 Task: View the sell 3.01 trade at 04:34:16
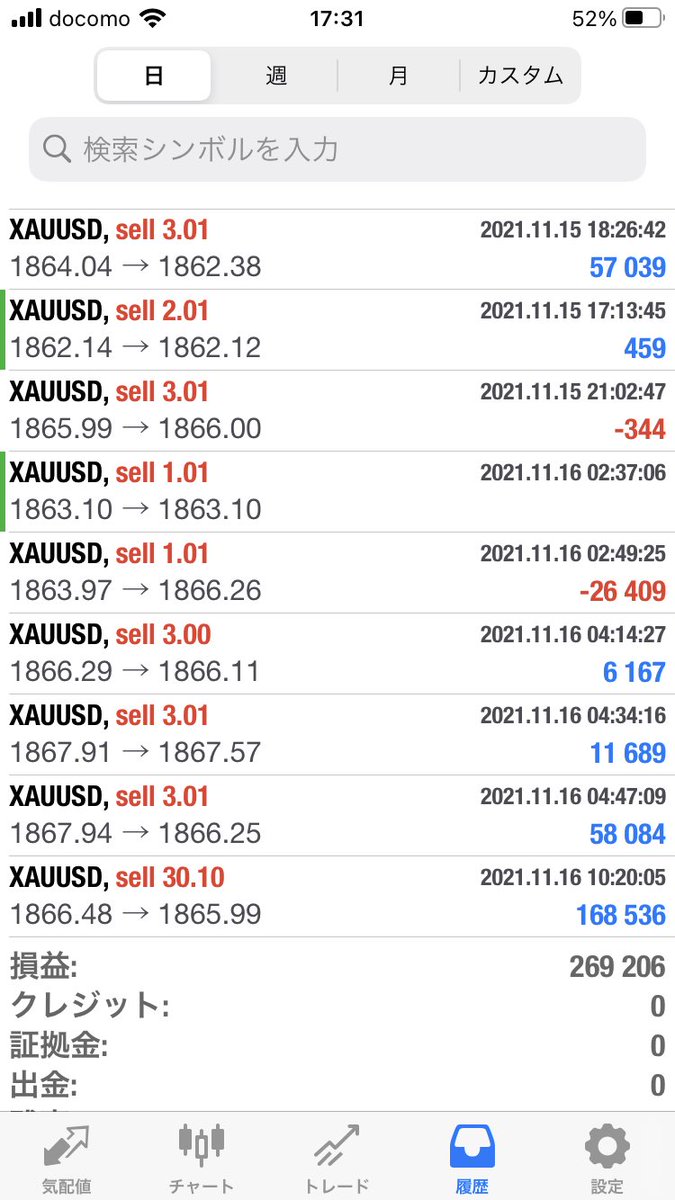point(337,735)
